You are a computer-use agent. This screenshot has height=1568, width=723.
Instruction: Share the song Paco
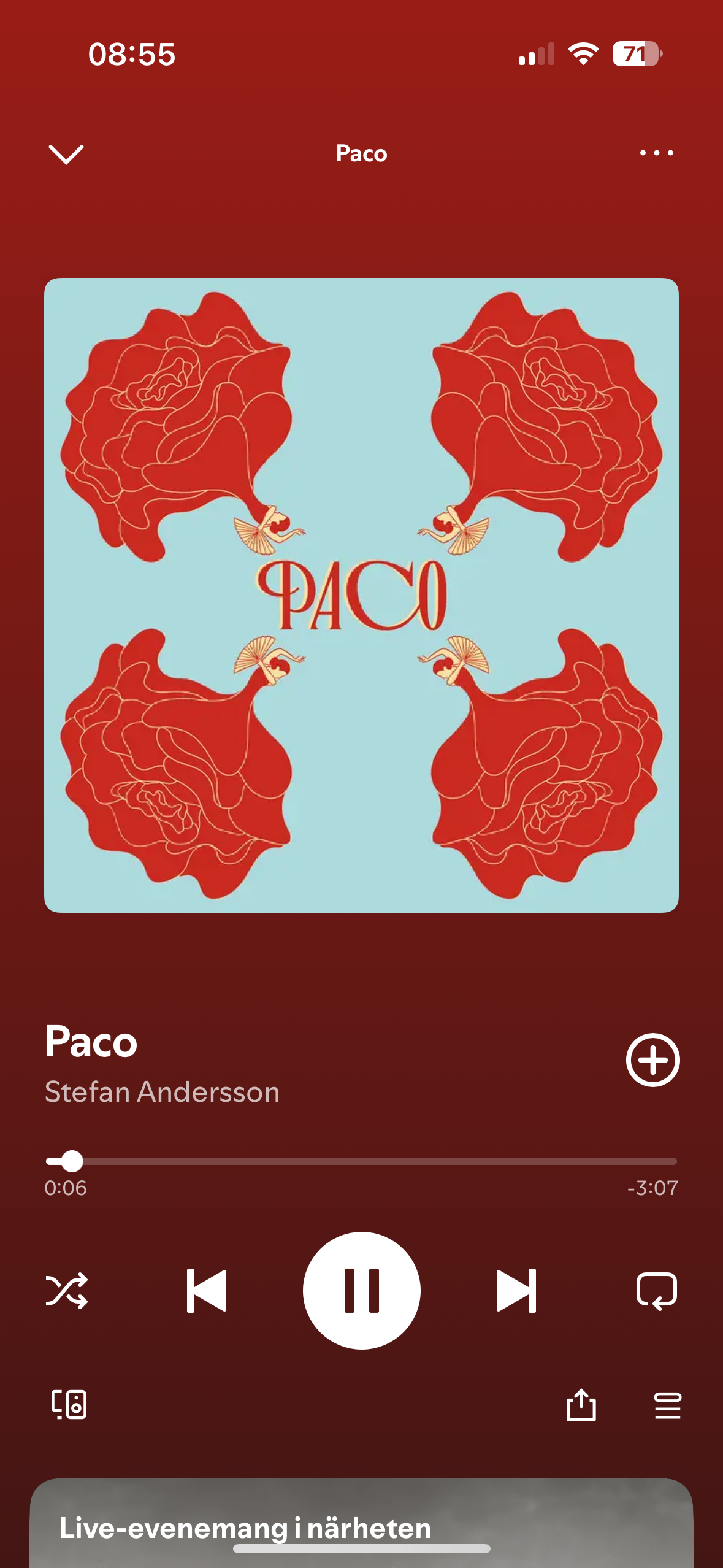[581, 1404]
